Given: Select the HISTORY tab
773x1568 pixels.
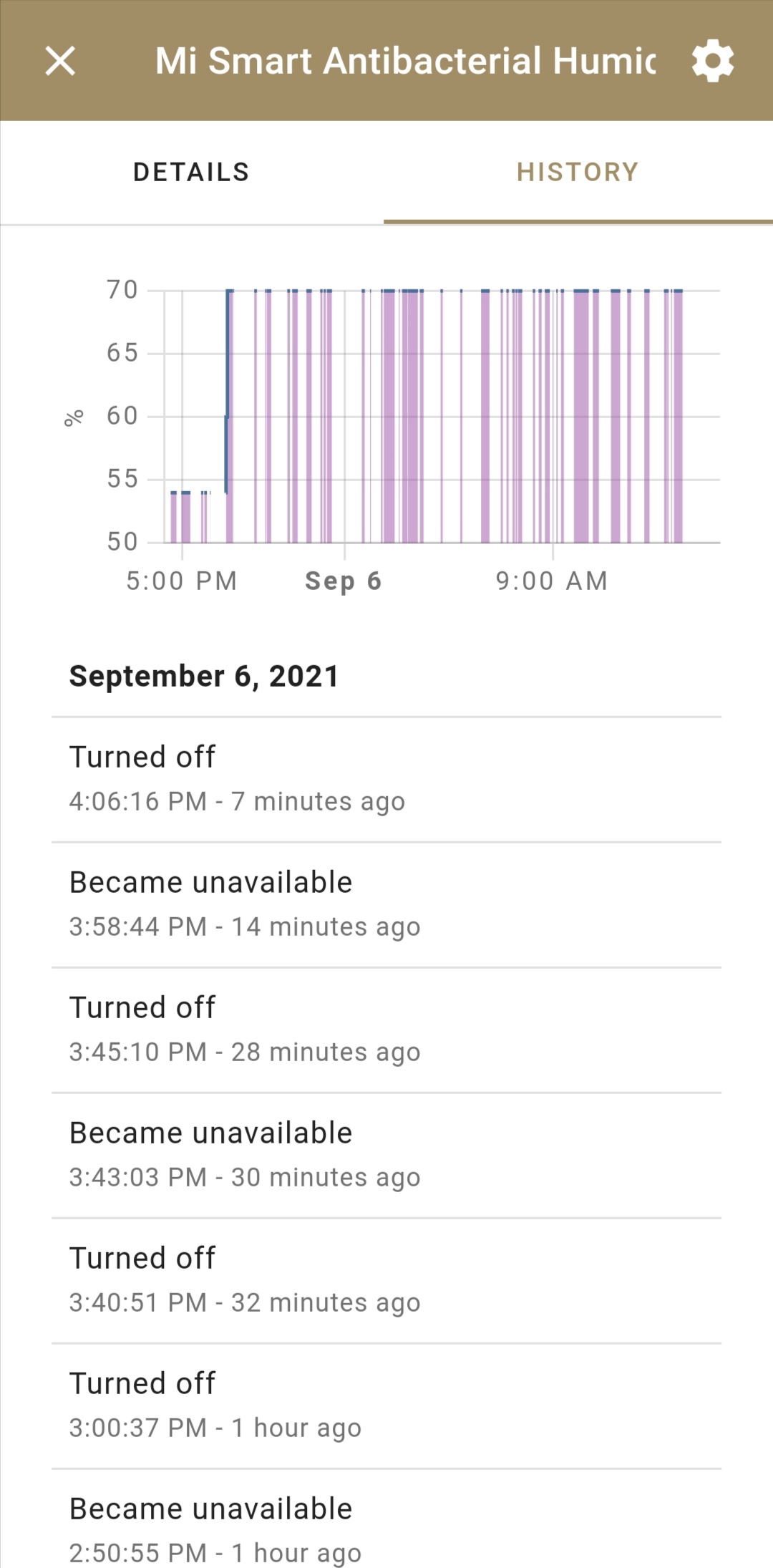Looking at the screenshot, I should [x=577, y=172].
